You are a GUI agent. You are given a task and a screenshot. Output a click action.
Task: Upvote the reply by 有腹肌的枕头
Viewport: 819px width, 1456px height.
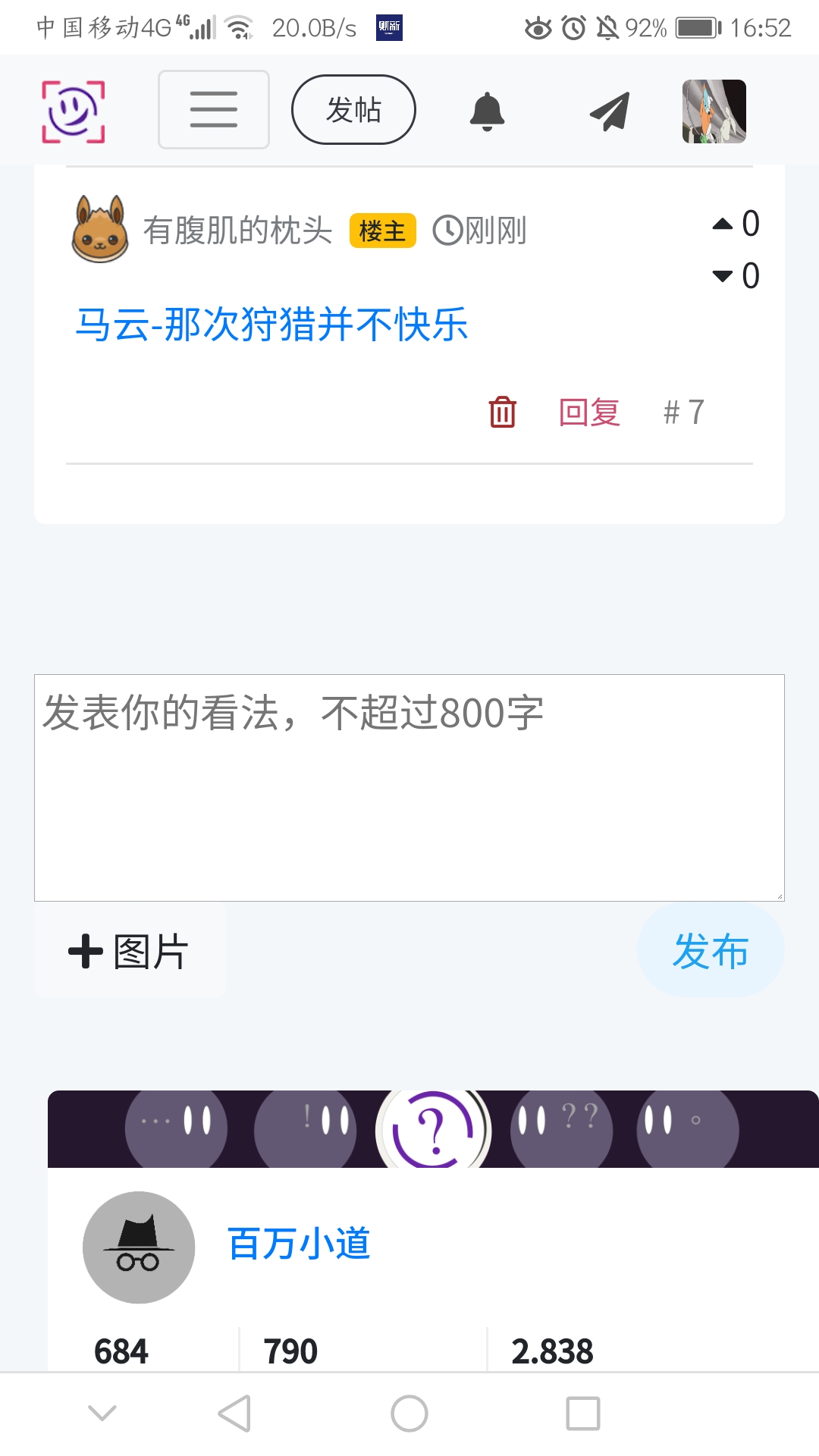pos(723,224)
